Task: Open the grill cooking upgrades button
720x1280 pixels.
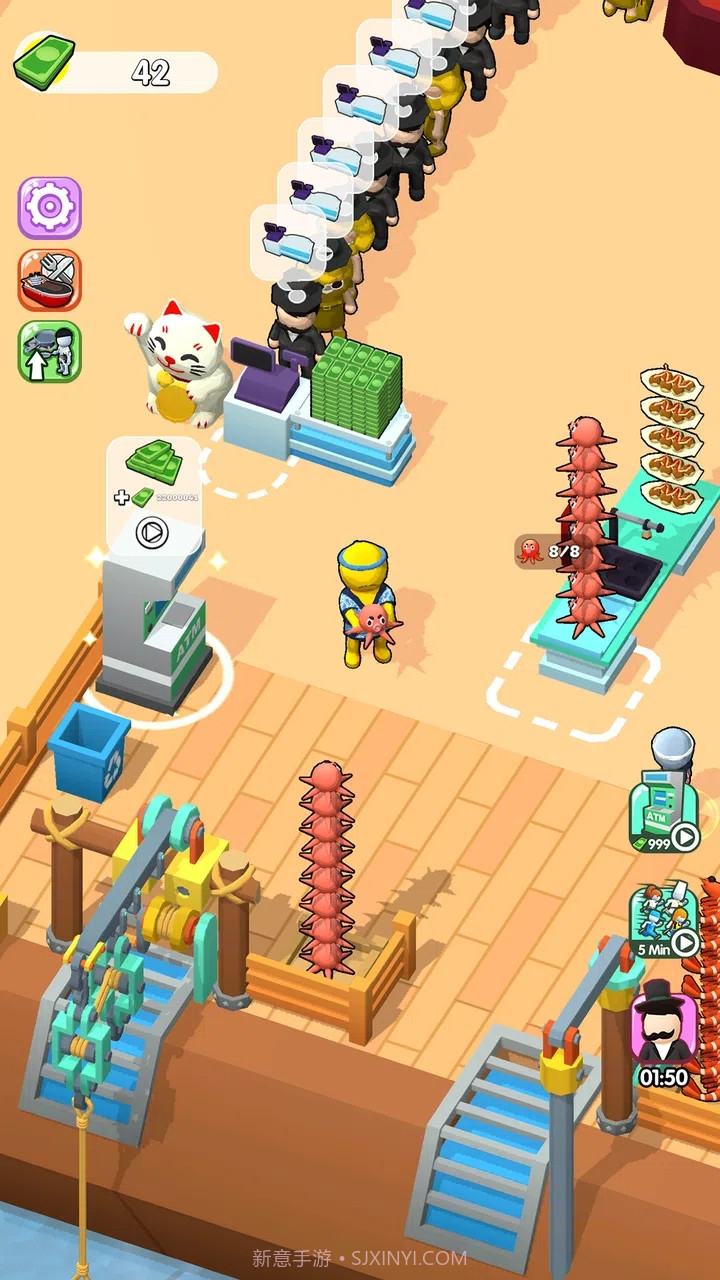Action: point(49,280)
